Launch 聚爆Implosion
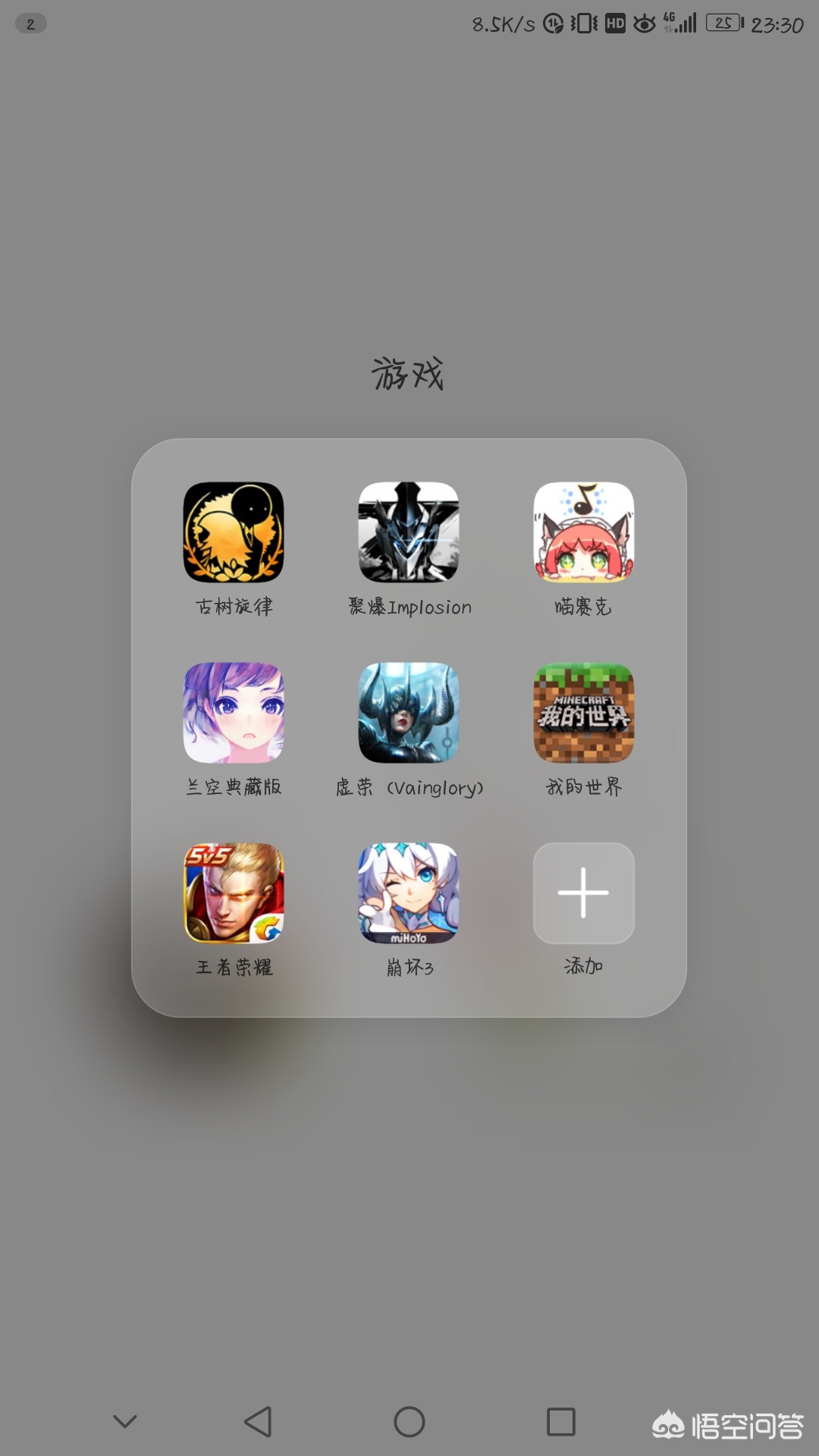 (409, 532)
